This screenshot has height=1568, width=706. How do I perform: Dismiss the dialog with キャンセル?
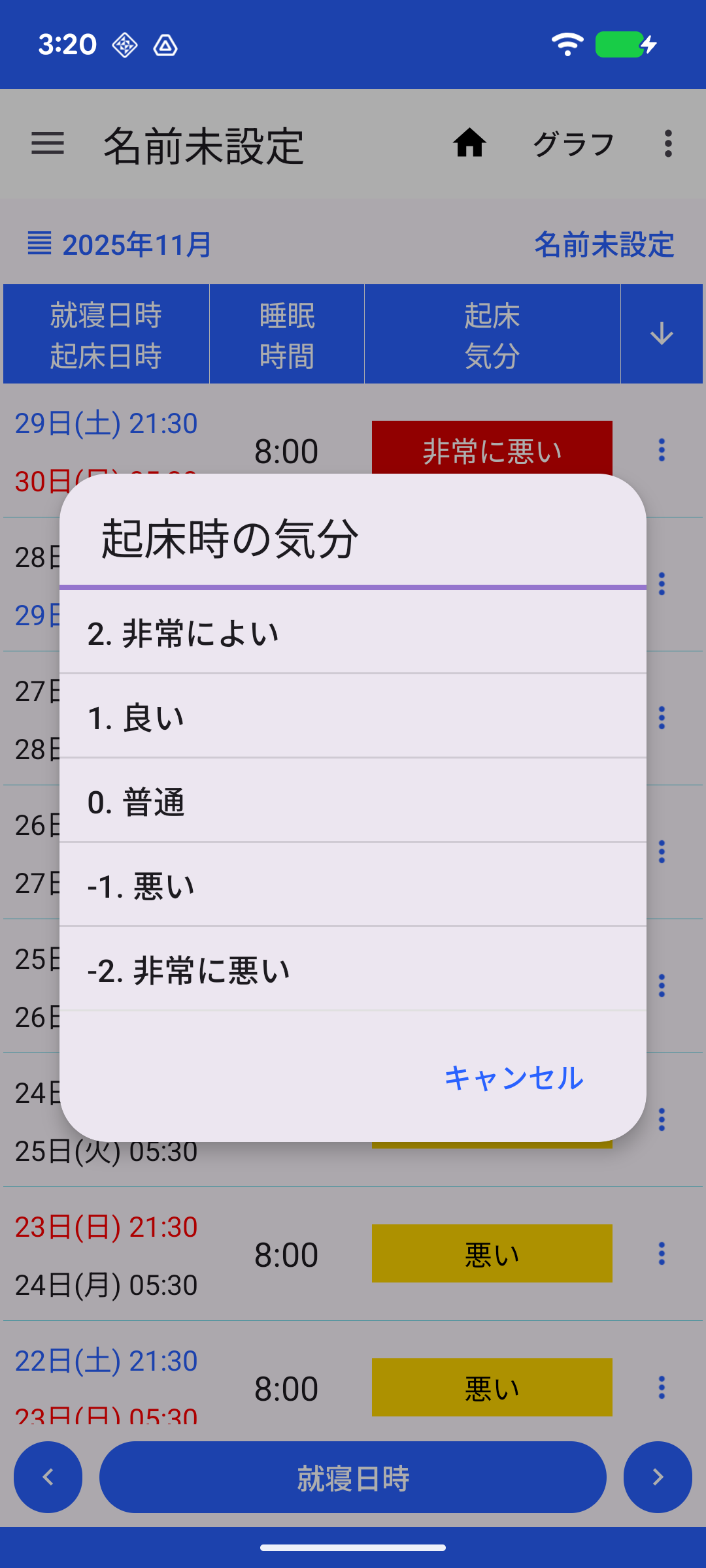coord(513,1078)
